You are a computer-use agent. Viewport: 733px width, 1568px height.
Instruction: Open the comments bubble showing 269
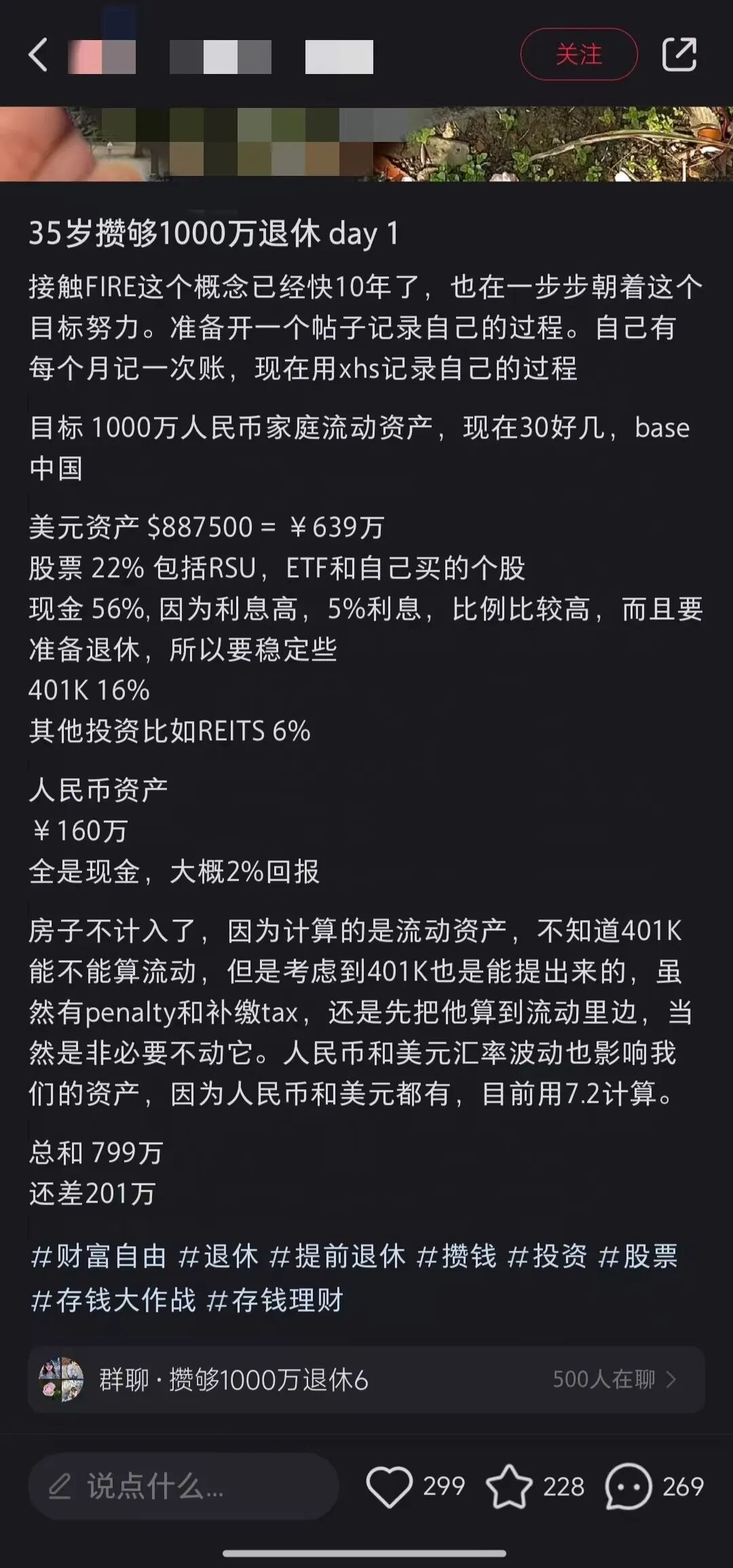point(628,1487)
